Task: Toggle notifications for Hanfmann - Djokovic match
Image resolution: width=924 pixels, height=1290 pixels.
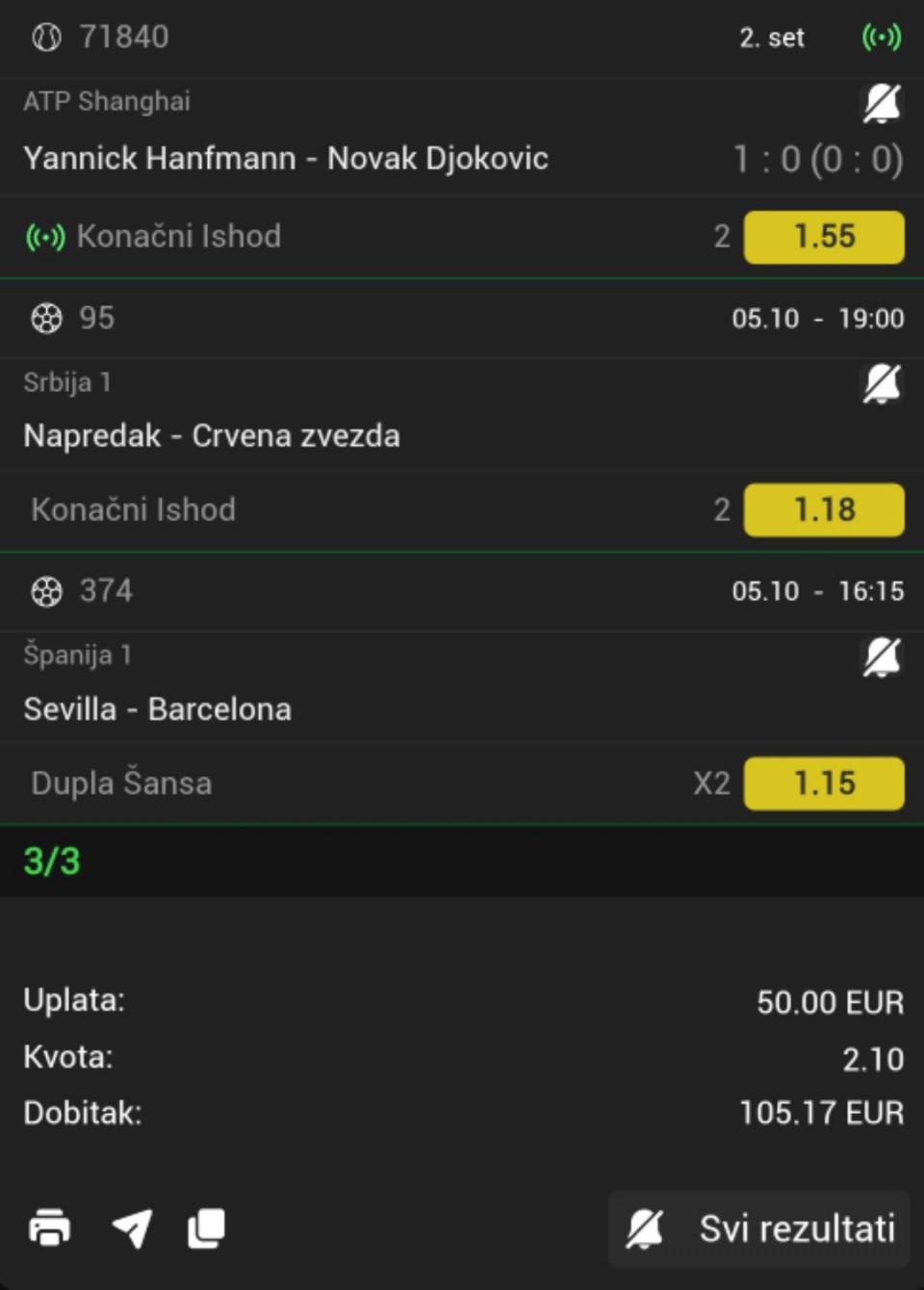Action: [881, 103]
